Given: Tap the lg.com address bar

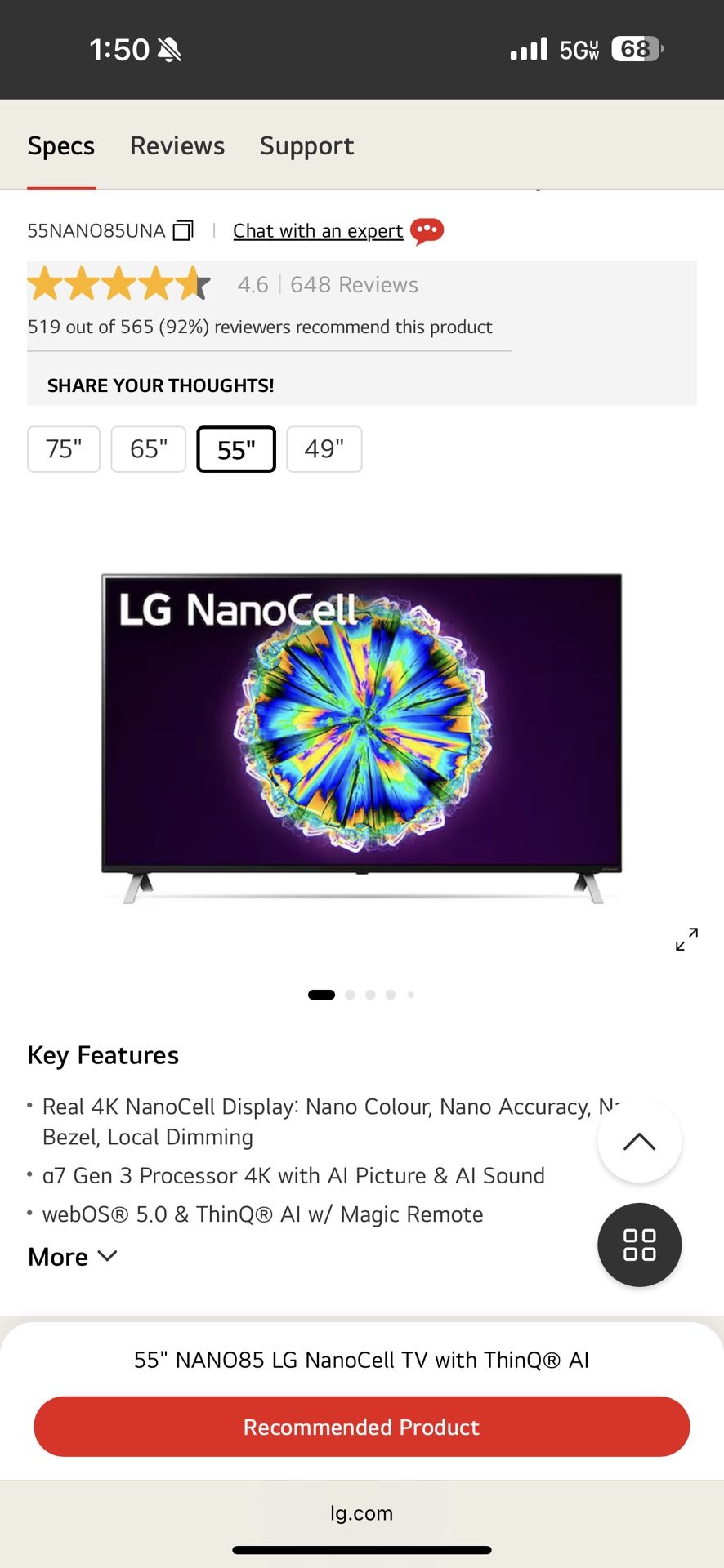Looking at the screenshot, I should pos(361,1513).
